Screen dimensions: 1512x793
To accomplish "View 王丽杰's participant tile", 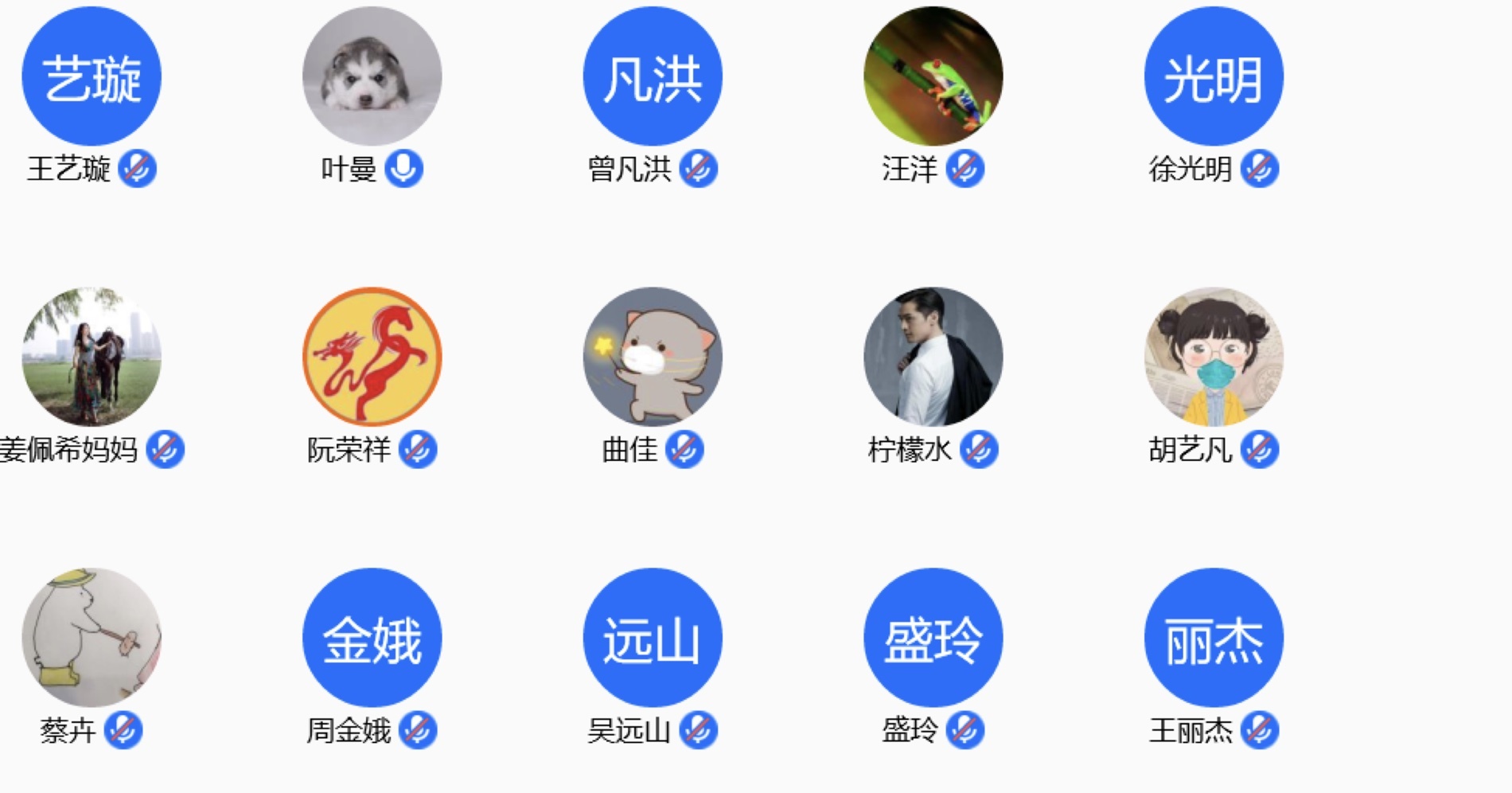I will click(x=1214, y=637).
